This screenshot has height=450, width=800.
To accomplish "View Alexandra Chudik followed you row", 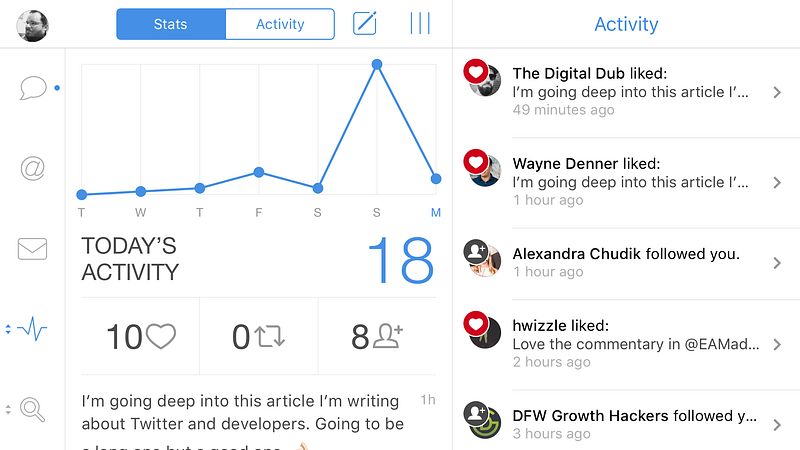I will click(627, 262).
